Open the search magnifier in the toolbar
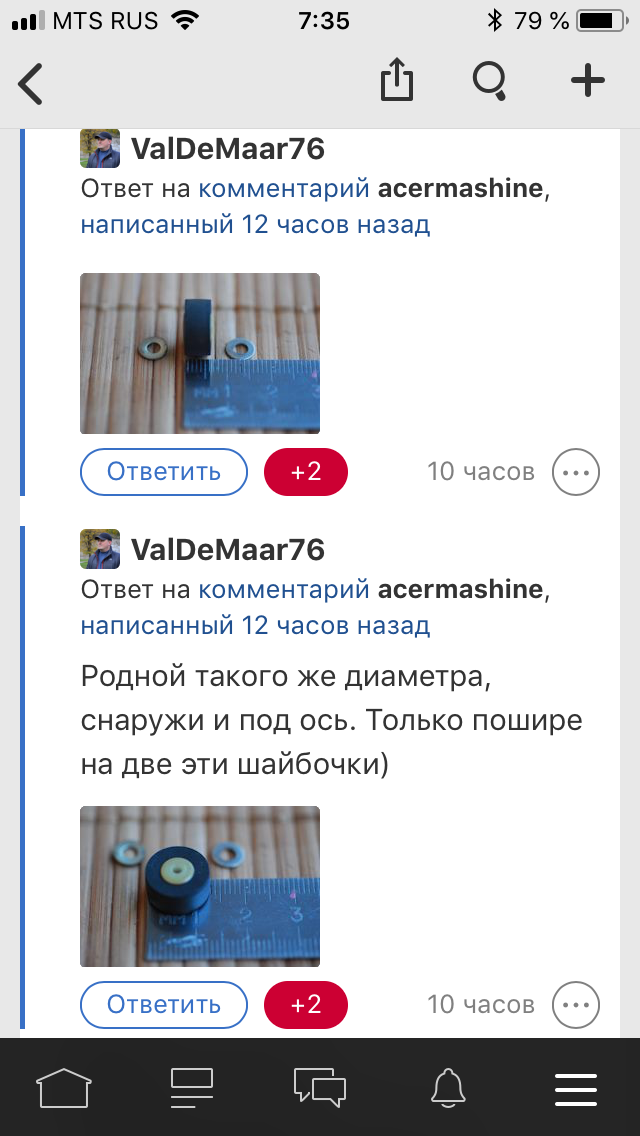 tap(489, 81)
